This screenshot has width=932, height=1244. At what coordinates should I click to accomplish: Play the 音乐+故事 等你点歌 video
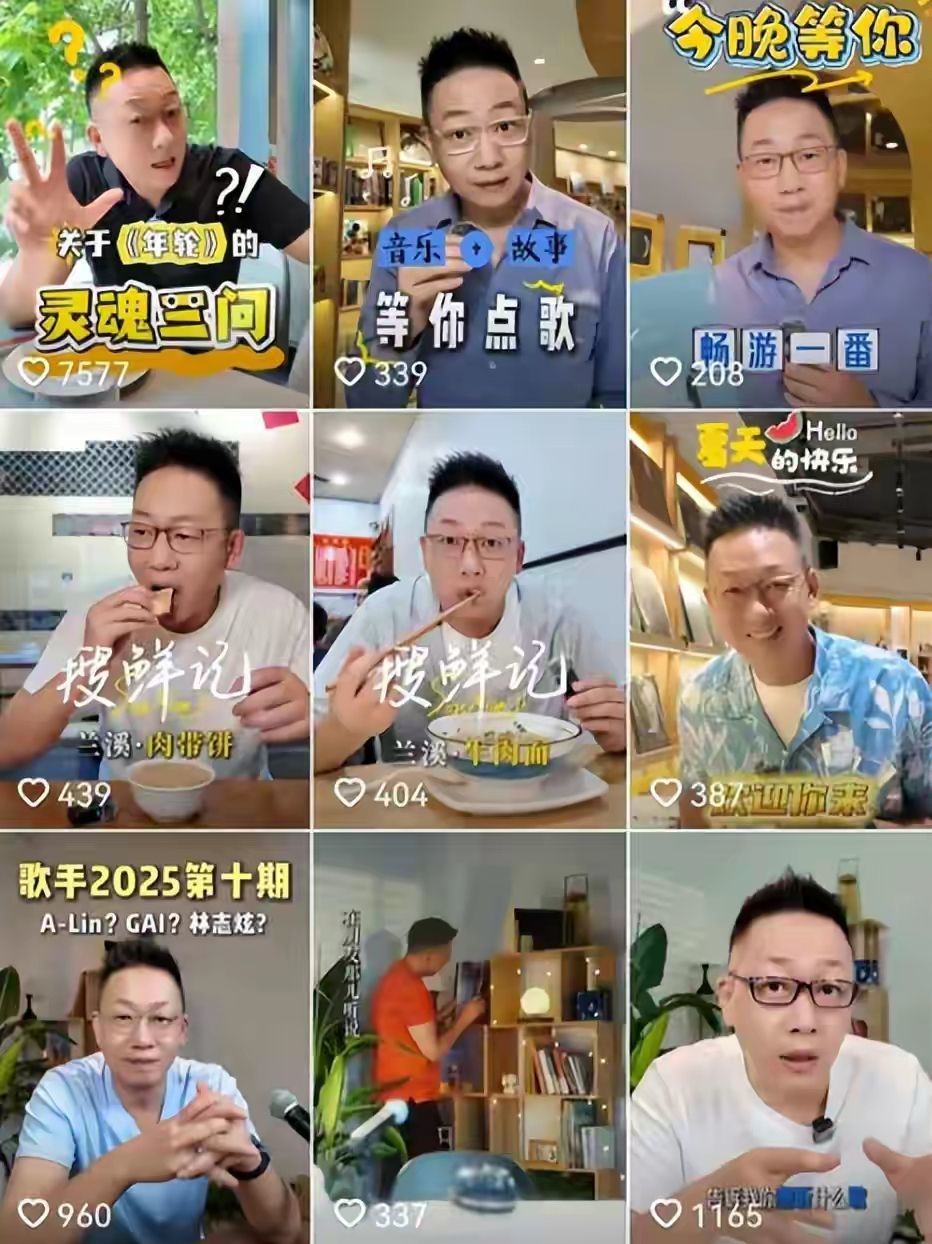tap(469, 203)
